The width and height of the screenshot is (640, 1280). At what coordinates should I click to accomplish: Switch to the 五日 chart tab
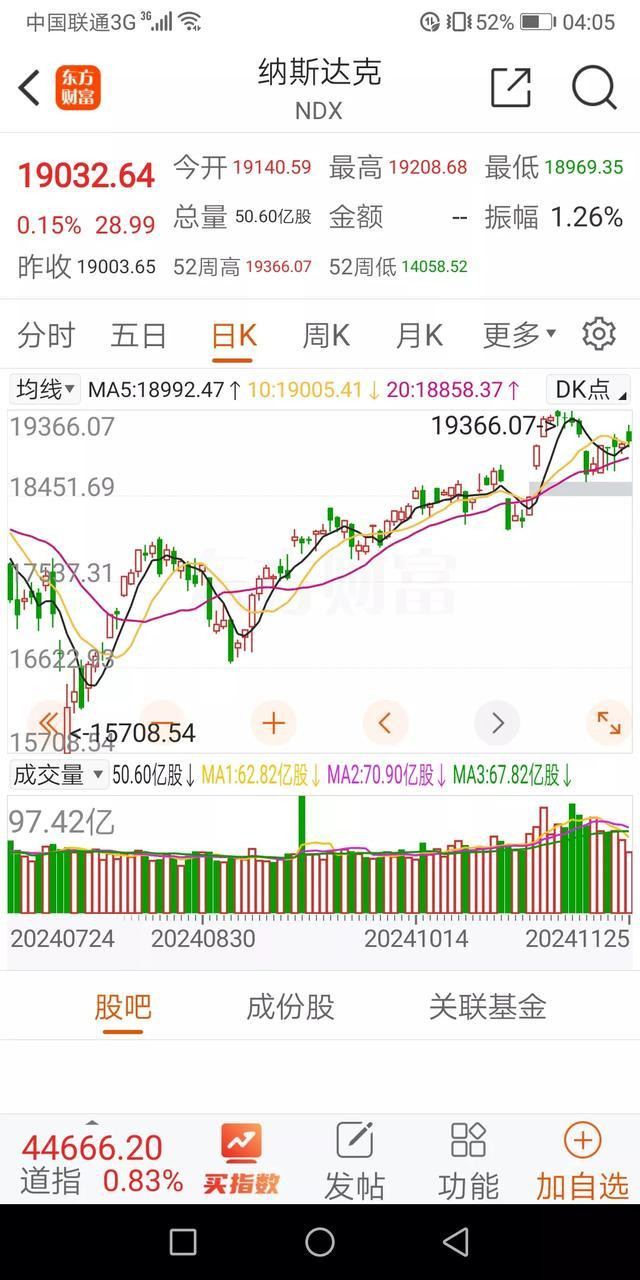click(x=139, y=335)
